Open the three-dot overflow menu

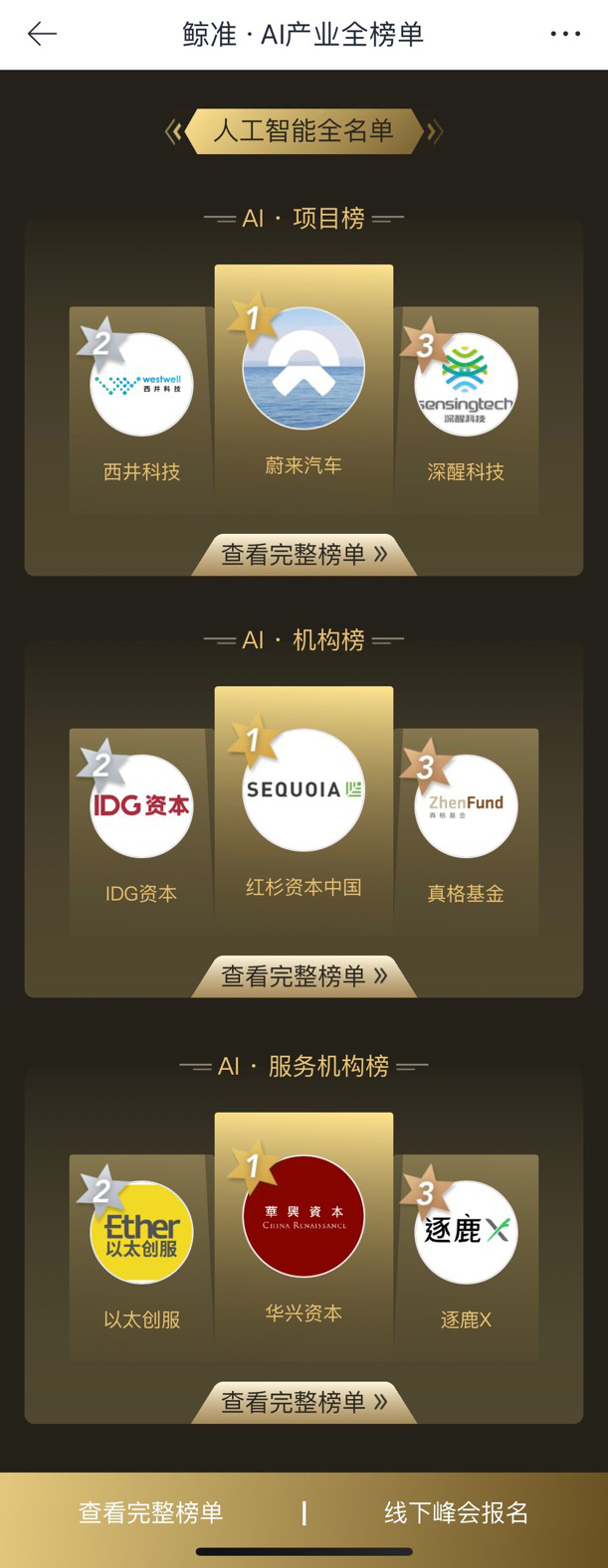[565, 35]
